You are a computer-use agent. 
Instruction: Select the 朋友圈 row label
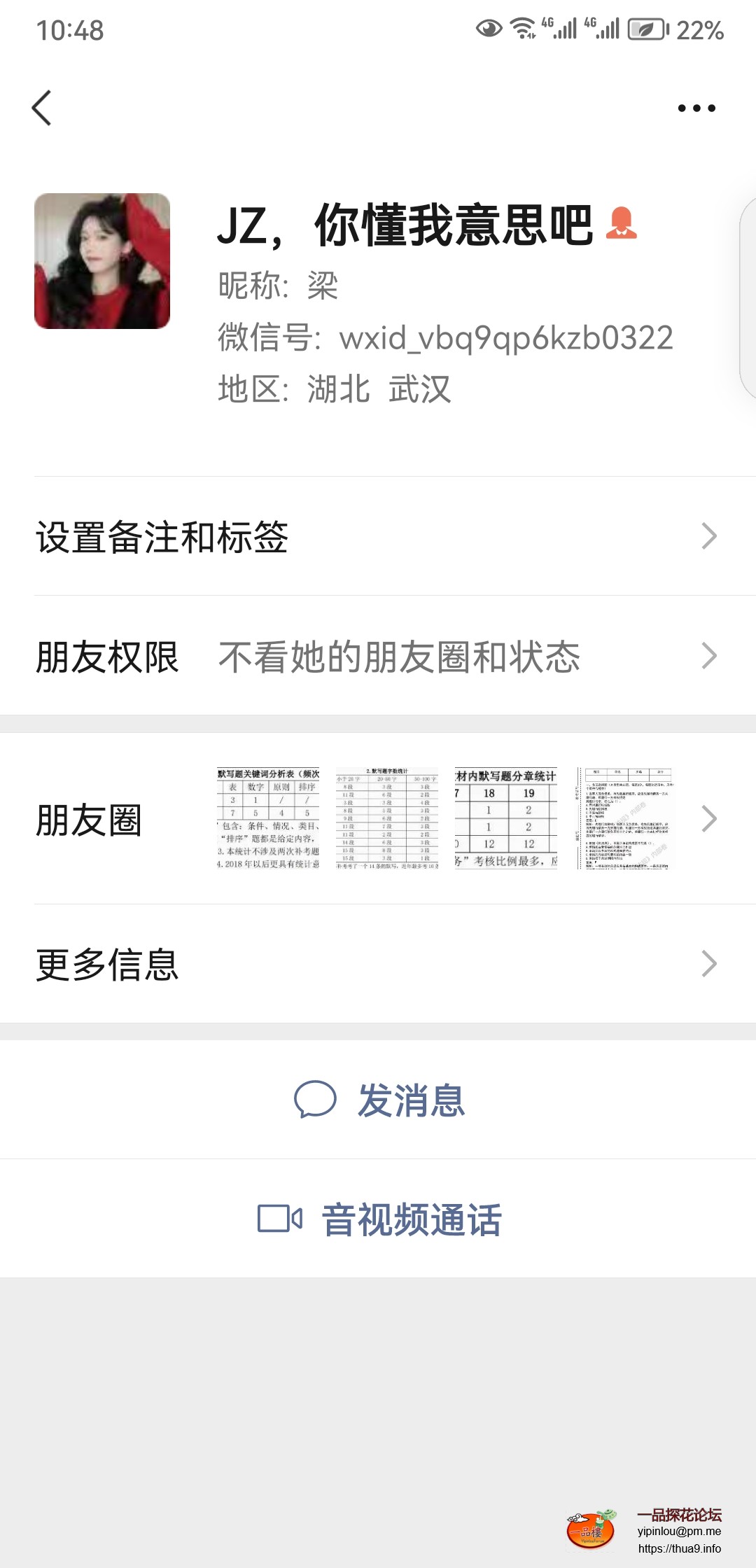[x=90, y=819]
